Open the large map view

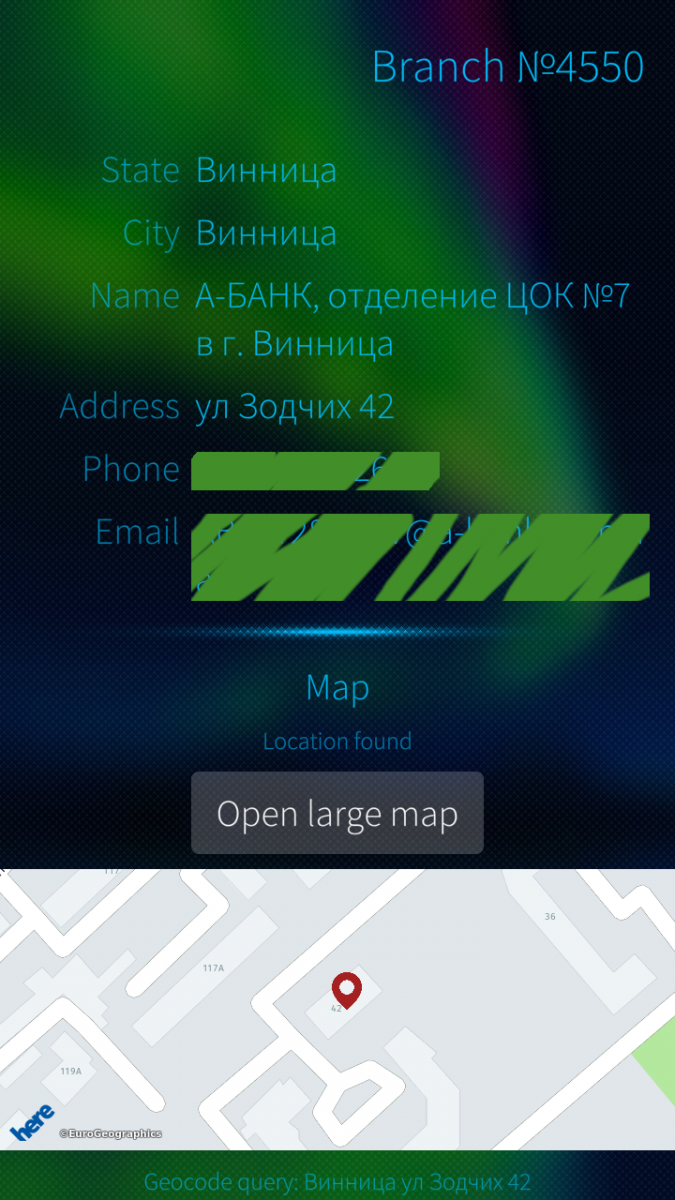pos(337,813)
